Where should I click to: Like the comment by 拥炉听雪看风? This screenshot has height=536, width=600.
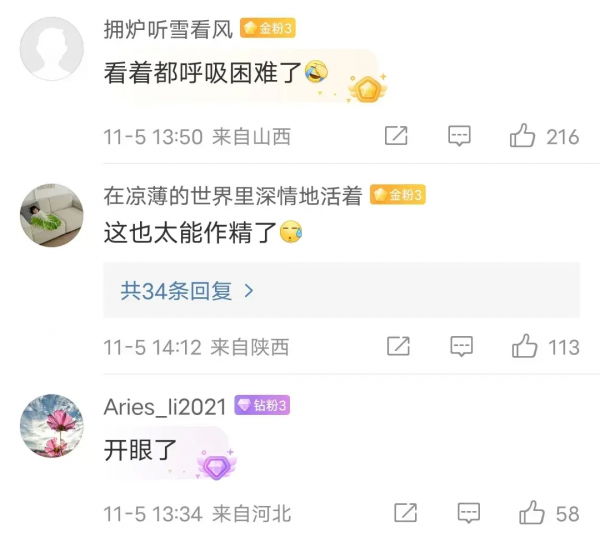point(523,136)
